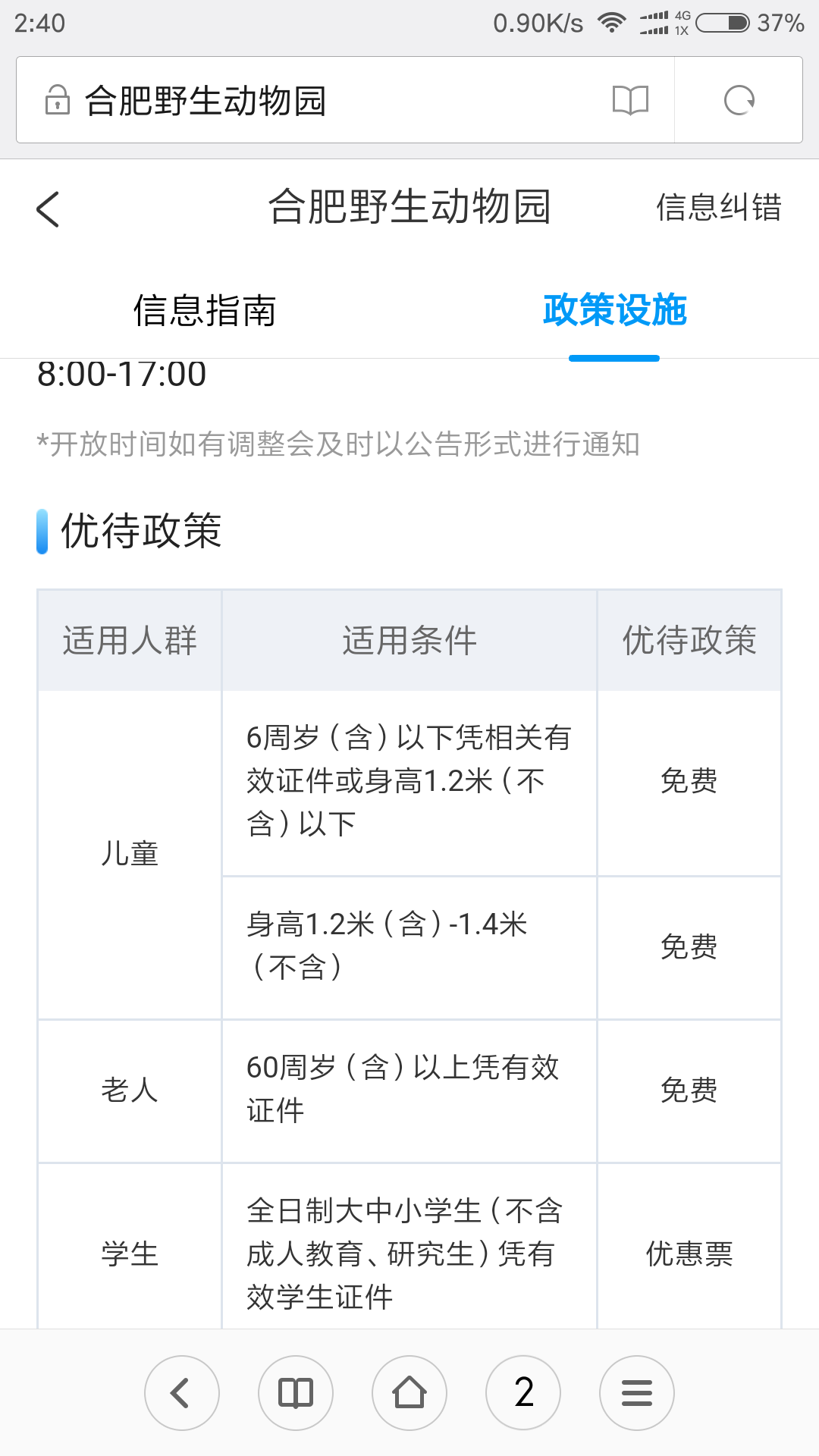The height and width of the screenshot is (1456, 819).
Task: Open the browser menu in bottom toolbar
Action: click(637, 1393)
